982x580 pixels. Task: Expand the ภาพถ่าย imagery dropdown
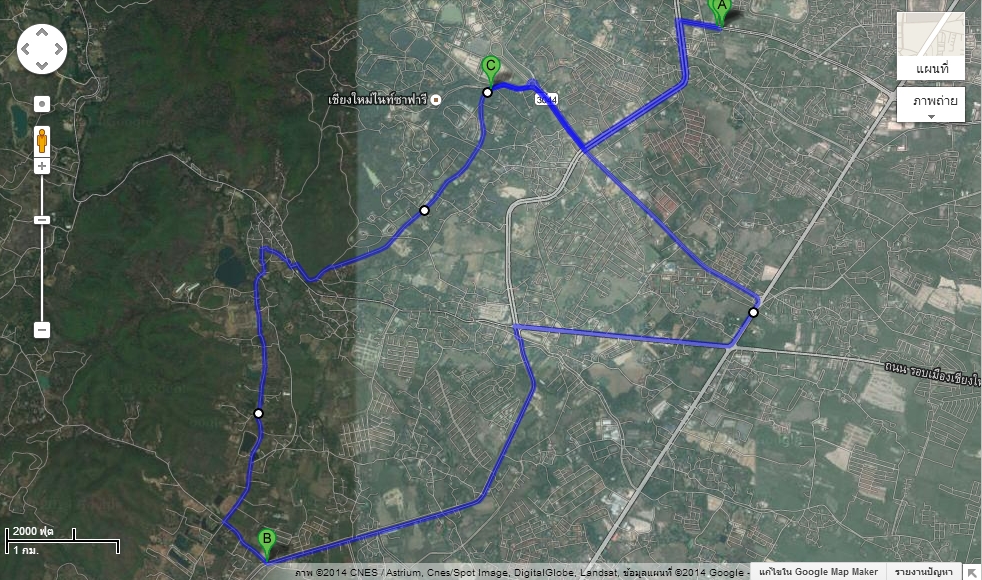(931, 104)
